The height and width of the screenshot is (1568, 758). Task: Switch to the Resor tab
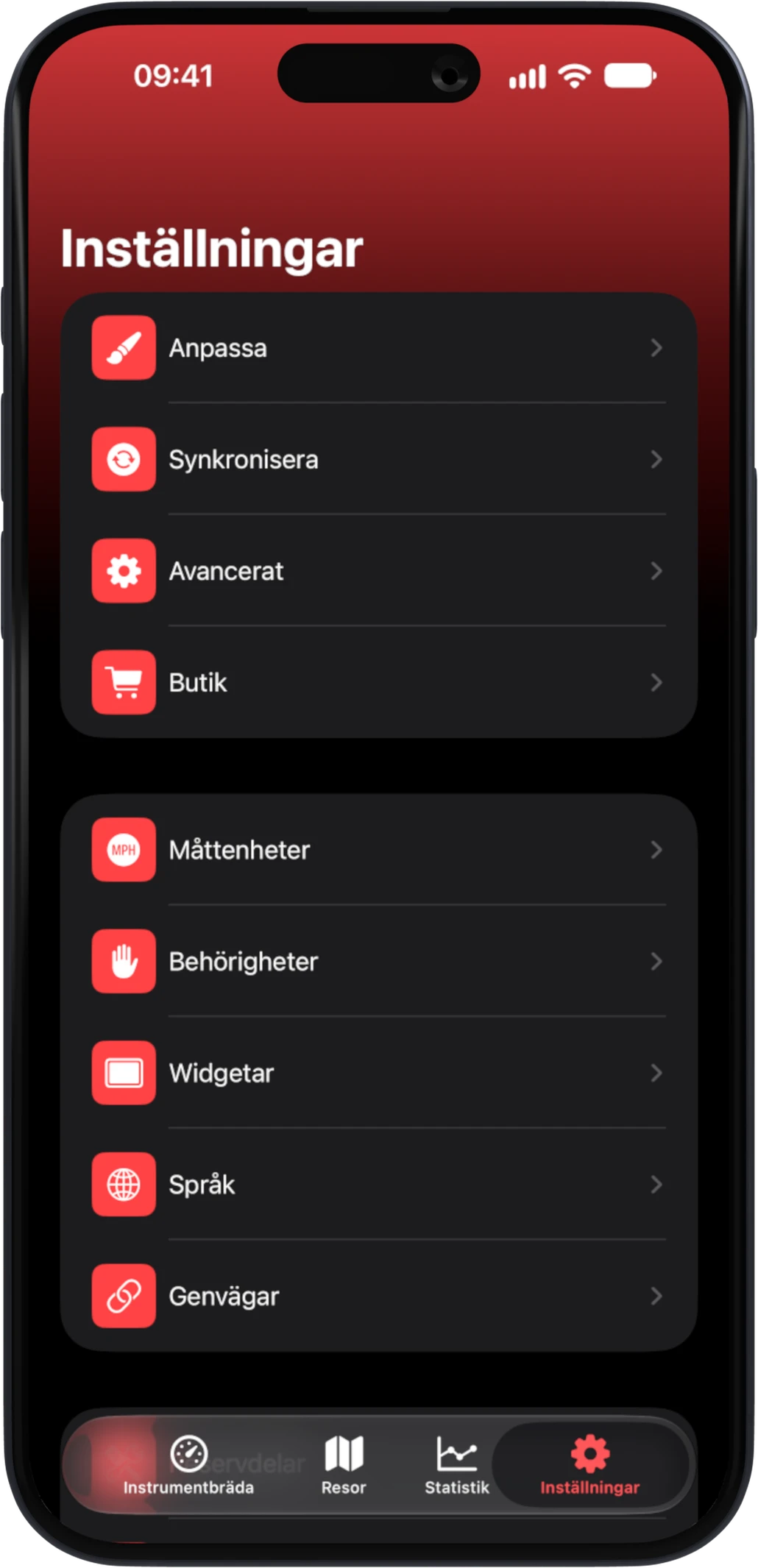point(344,1466)
